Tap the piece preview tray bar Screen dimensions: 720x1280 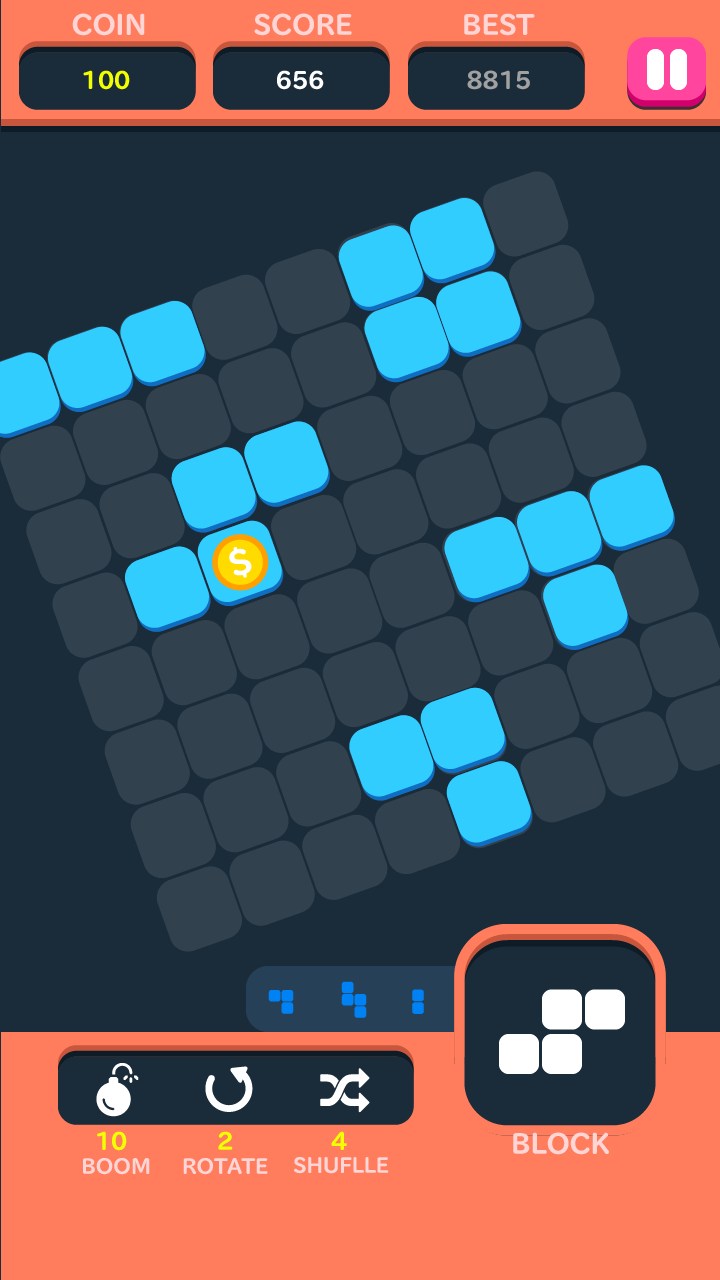(350, 998)
